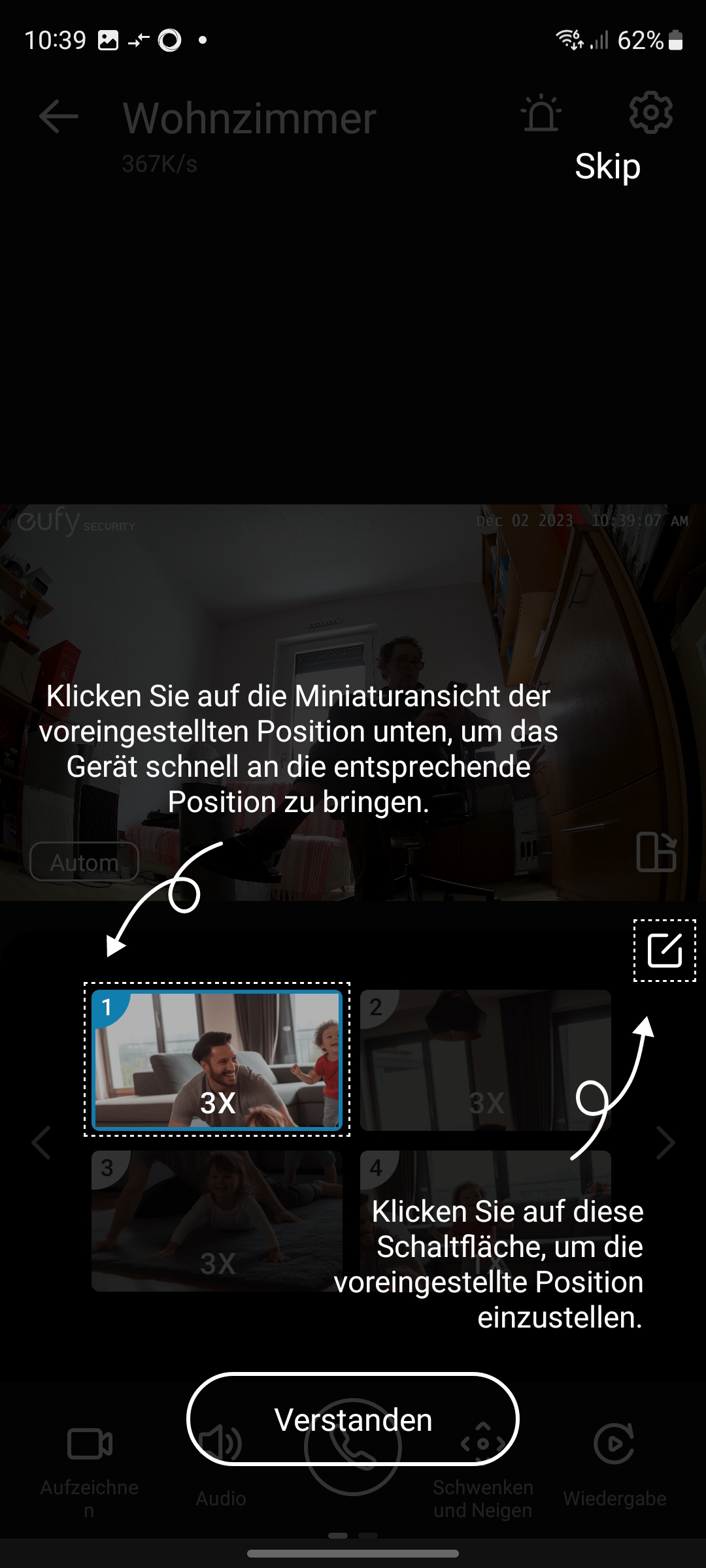Skip the tutorial overlay
706x1568 pixels.
(607, 167)
